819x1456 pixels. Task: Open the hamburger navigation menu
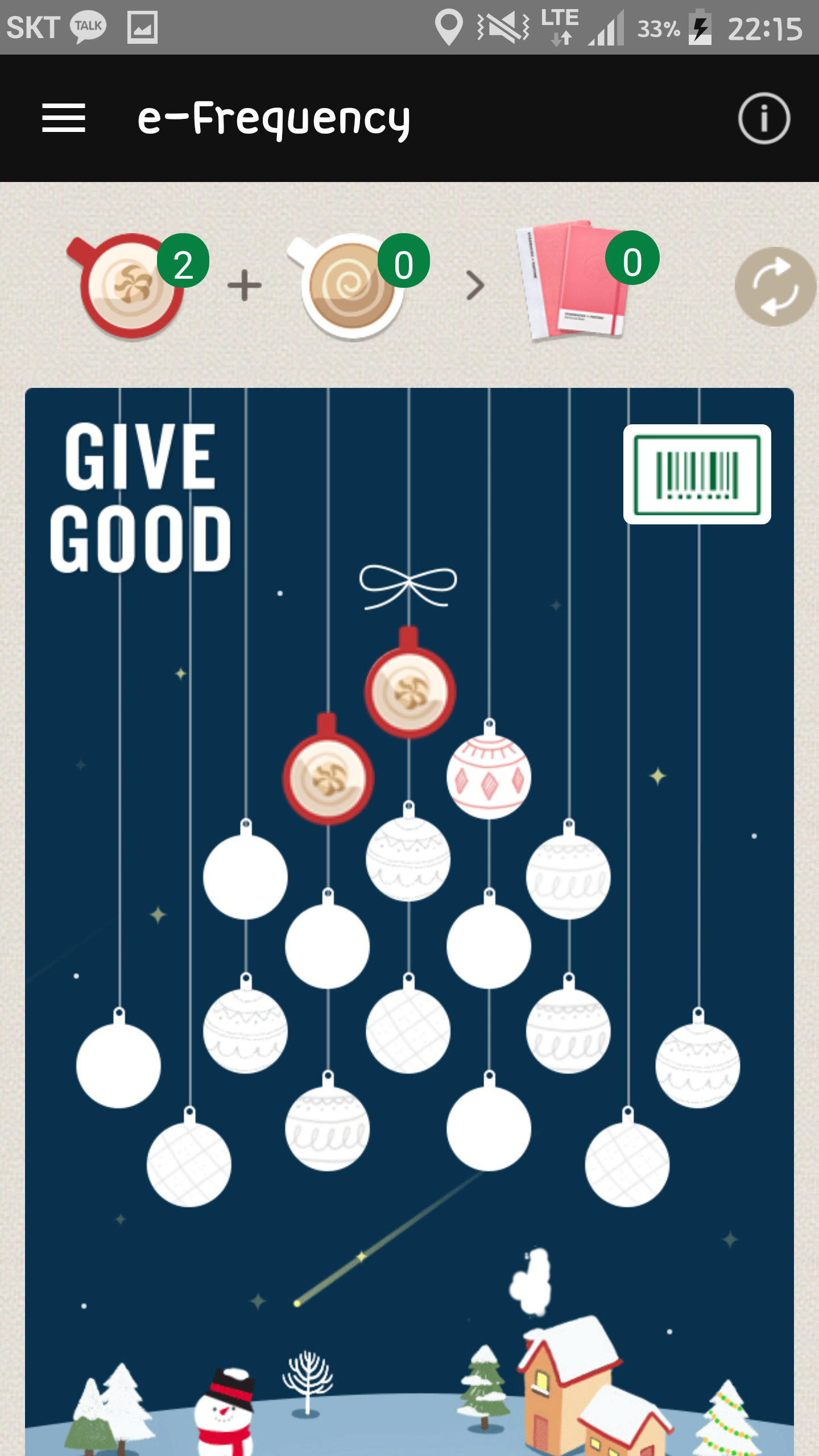coord(64,118)
